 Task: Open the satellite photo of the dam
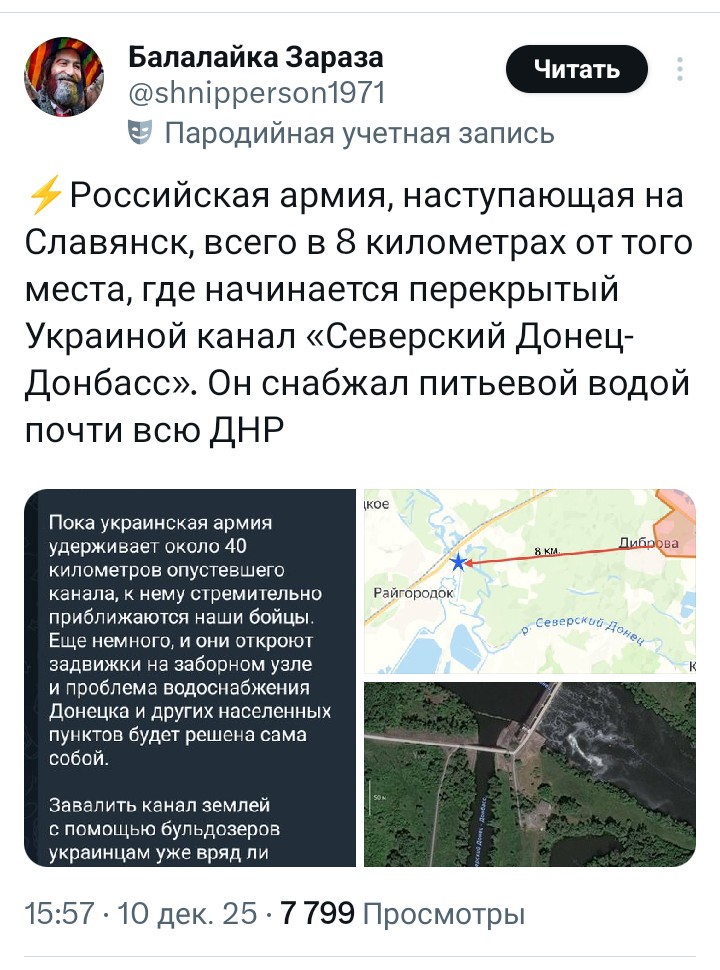(529, 774)
